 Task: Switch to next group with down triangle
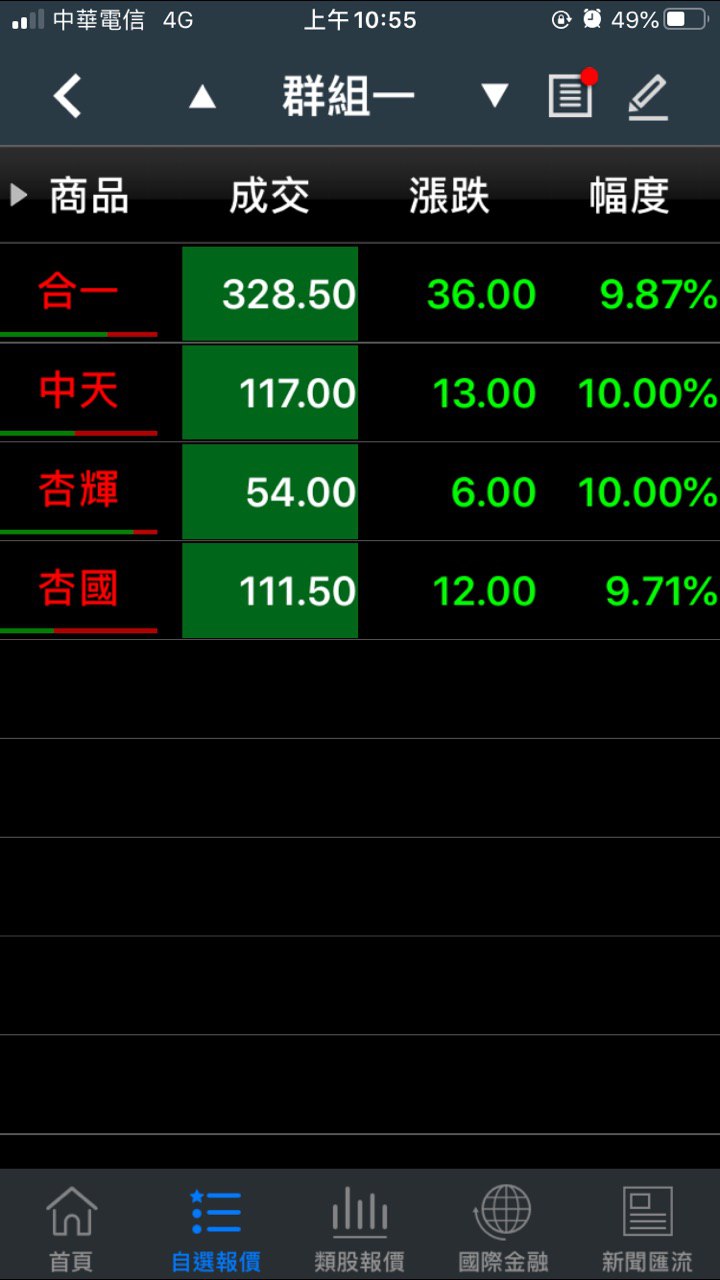[x=494, y=97]
